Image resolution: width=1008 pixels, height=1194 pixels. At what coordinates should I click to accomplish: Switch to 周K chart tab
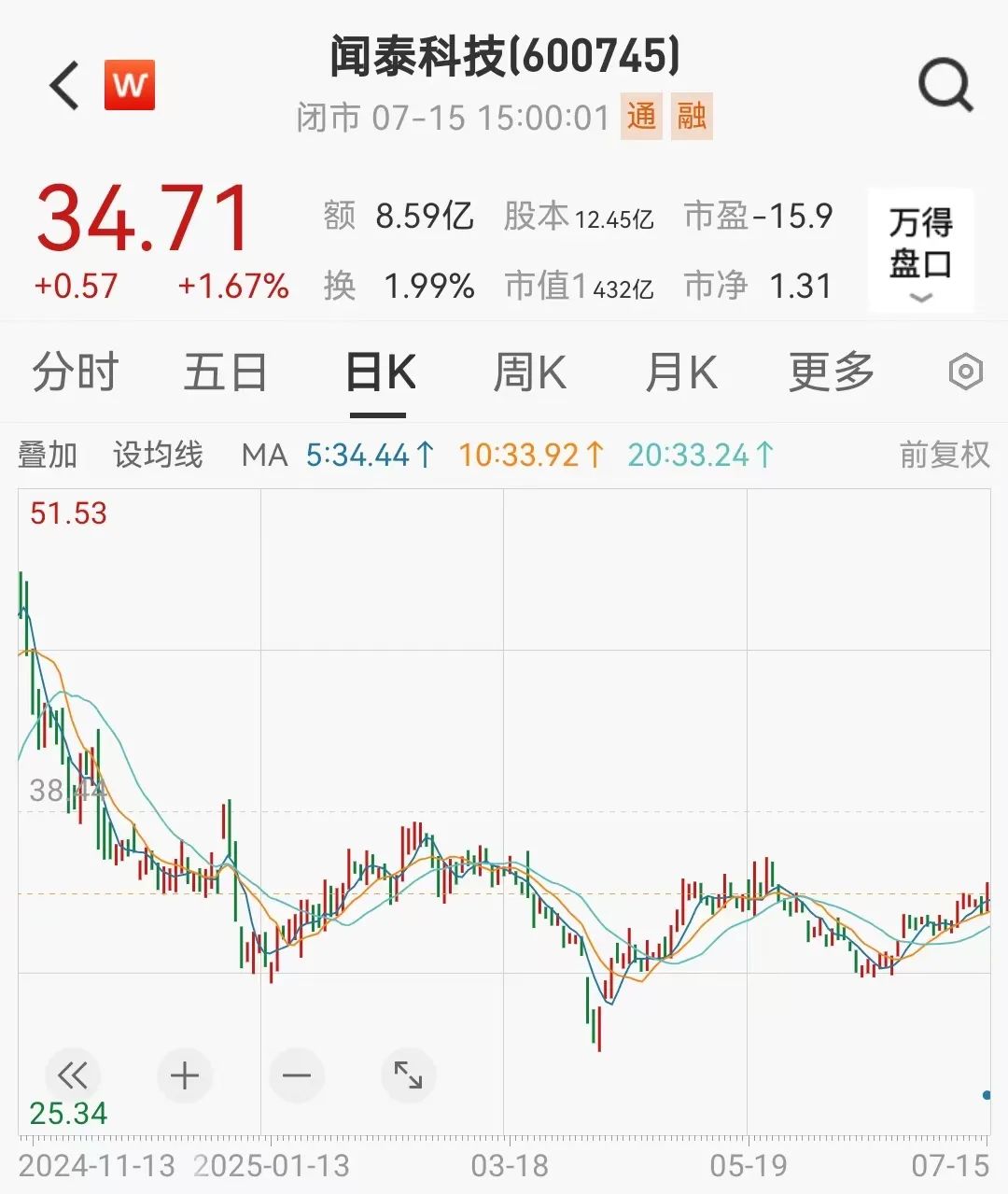click(x=529, y=372)
